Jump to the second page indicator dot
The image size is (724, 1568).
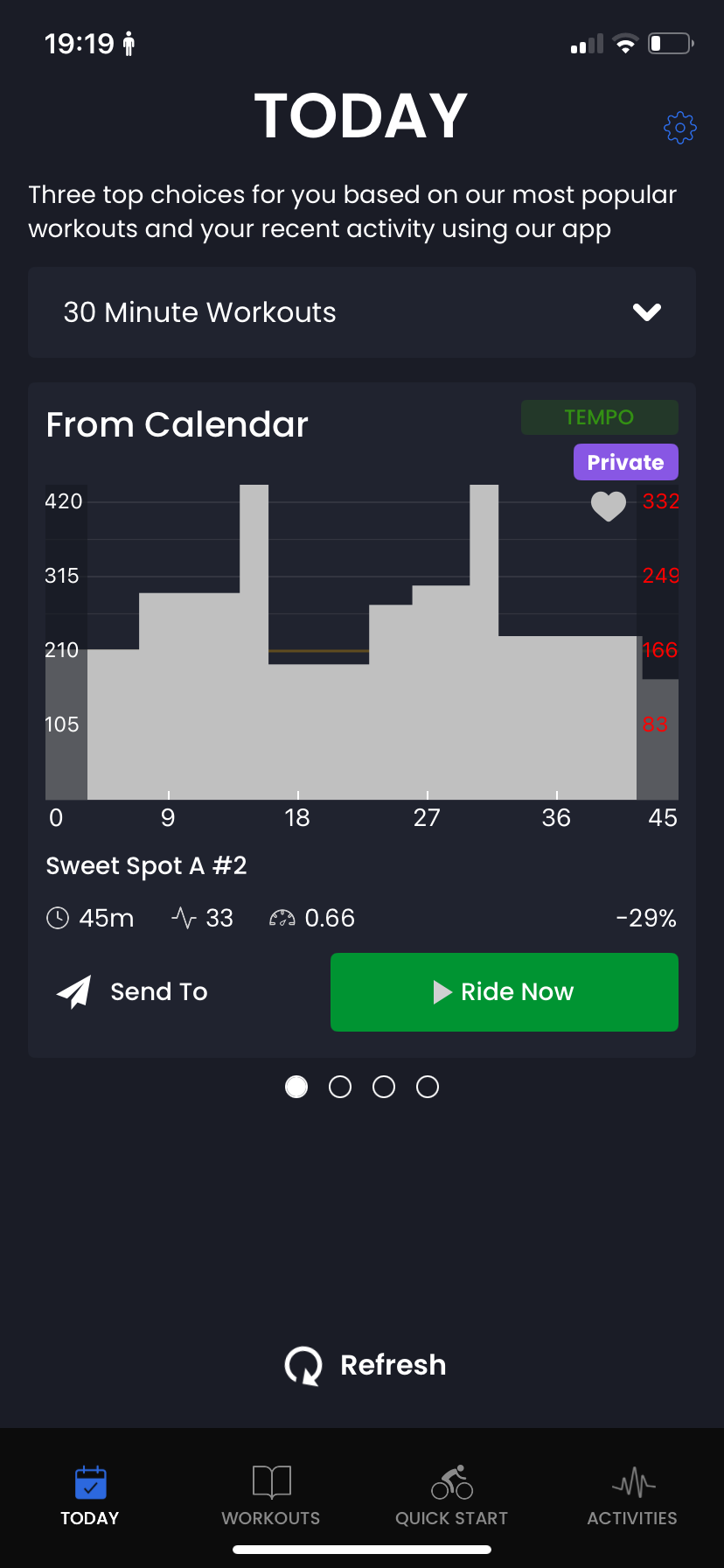tap(340, 1087)
